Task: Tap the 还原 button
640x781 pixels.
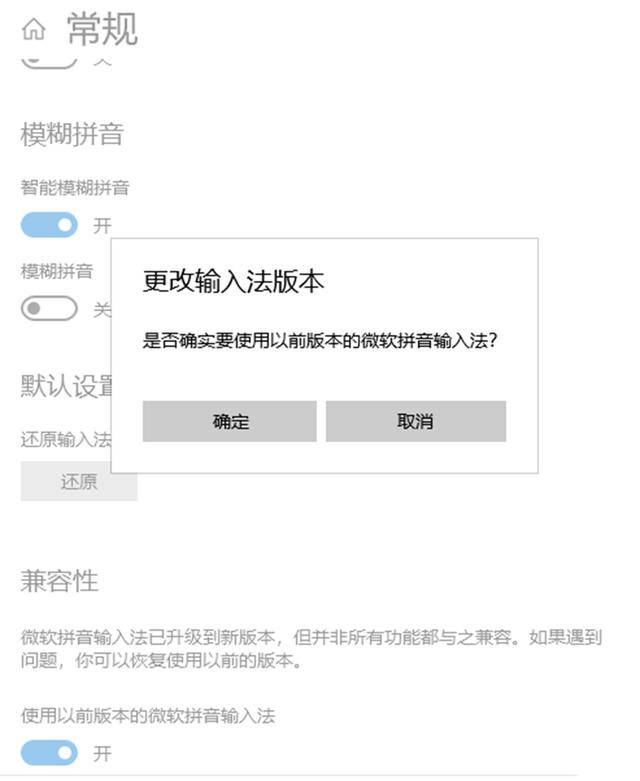Action: [x=78, y=482]
